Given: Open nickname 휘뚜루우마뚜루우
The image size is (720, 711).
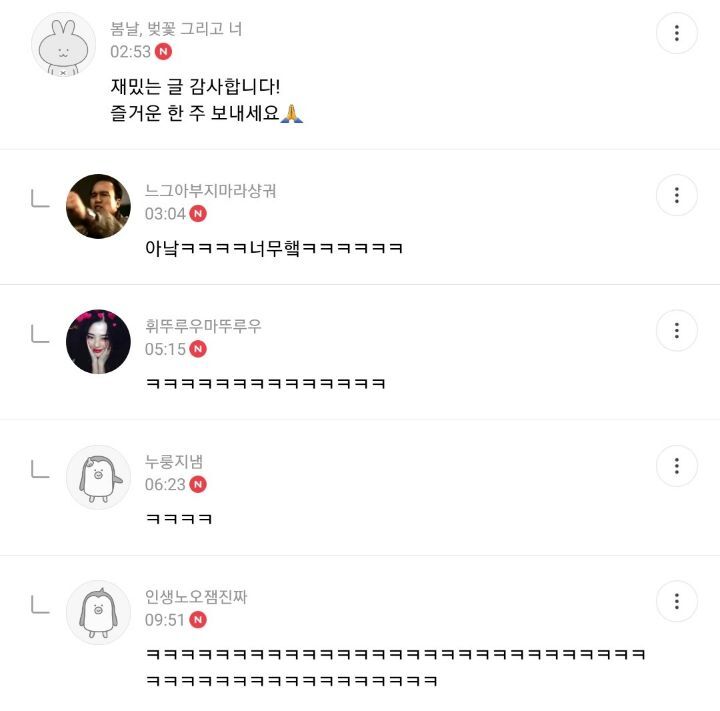Looking at the screenshot, I should pyautogui.click(x=203, y=326).
